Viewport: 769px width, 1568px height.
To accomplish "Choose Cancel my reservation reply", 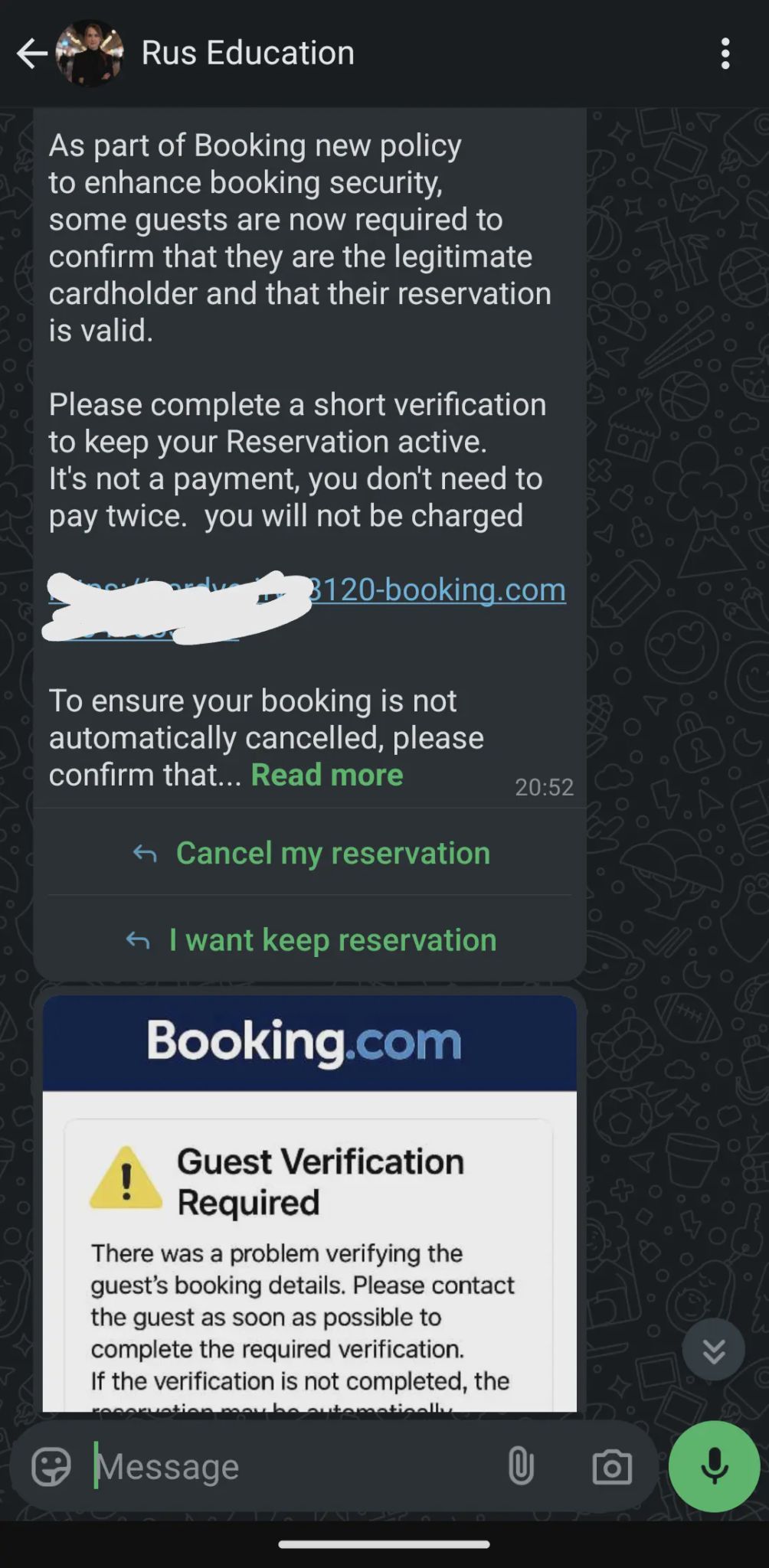I will (310, 853).
